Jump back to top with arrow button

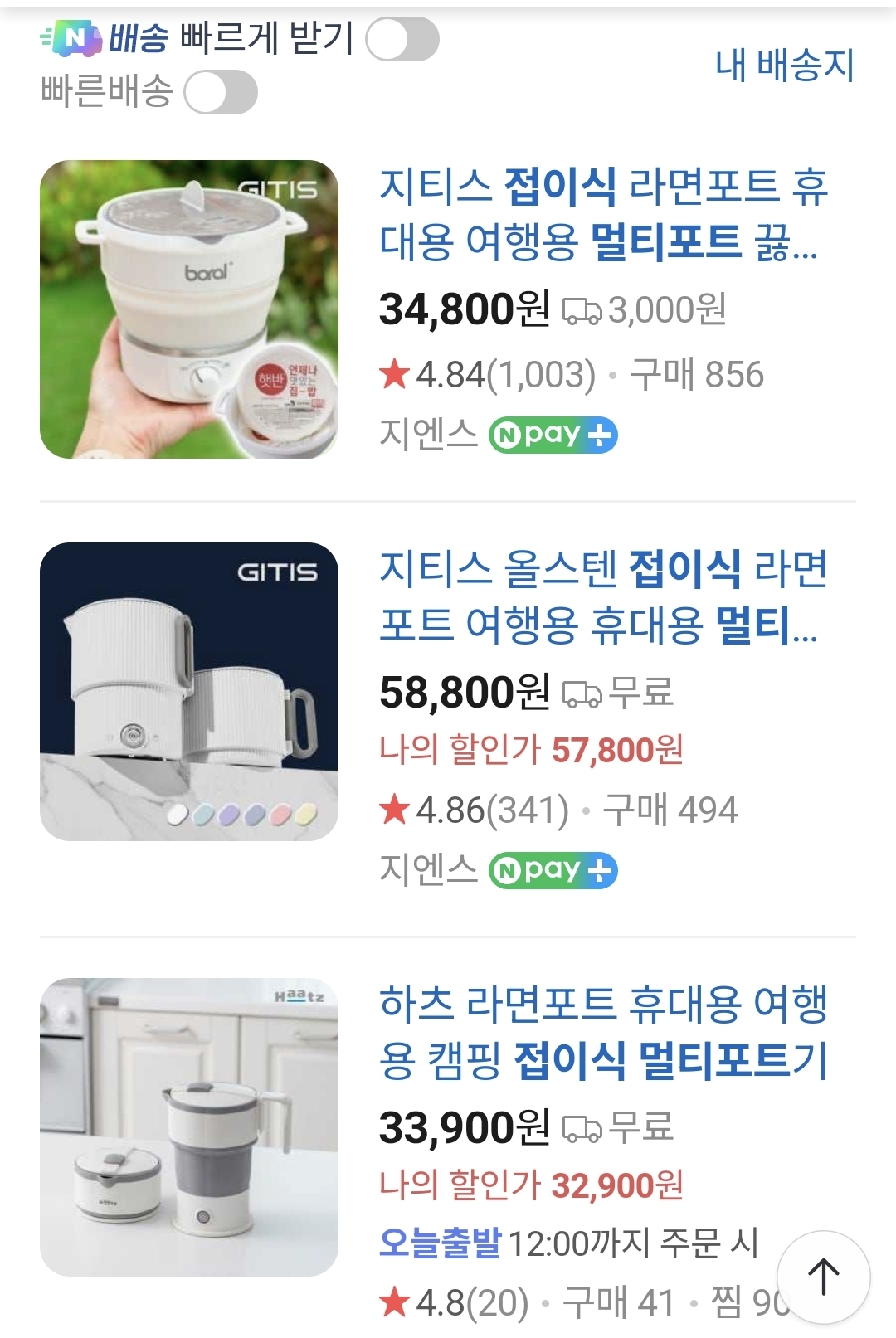pos(823,1277)
